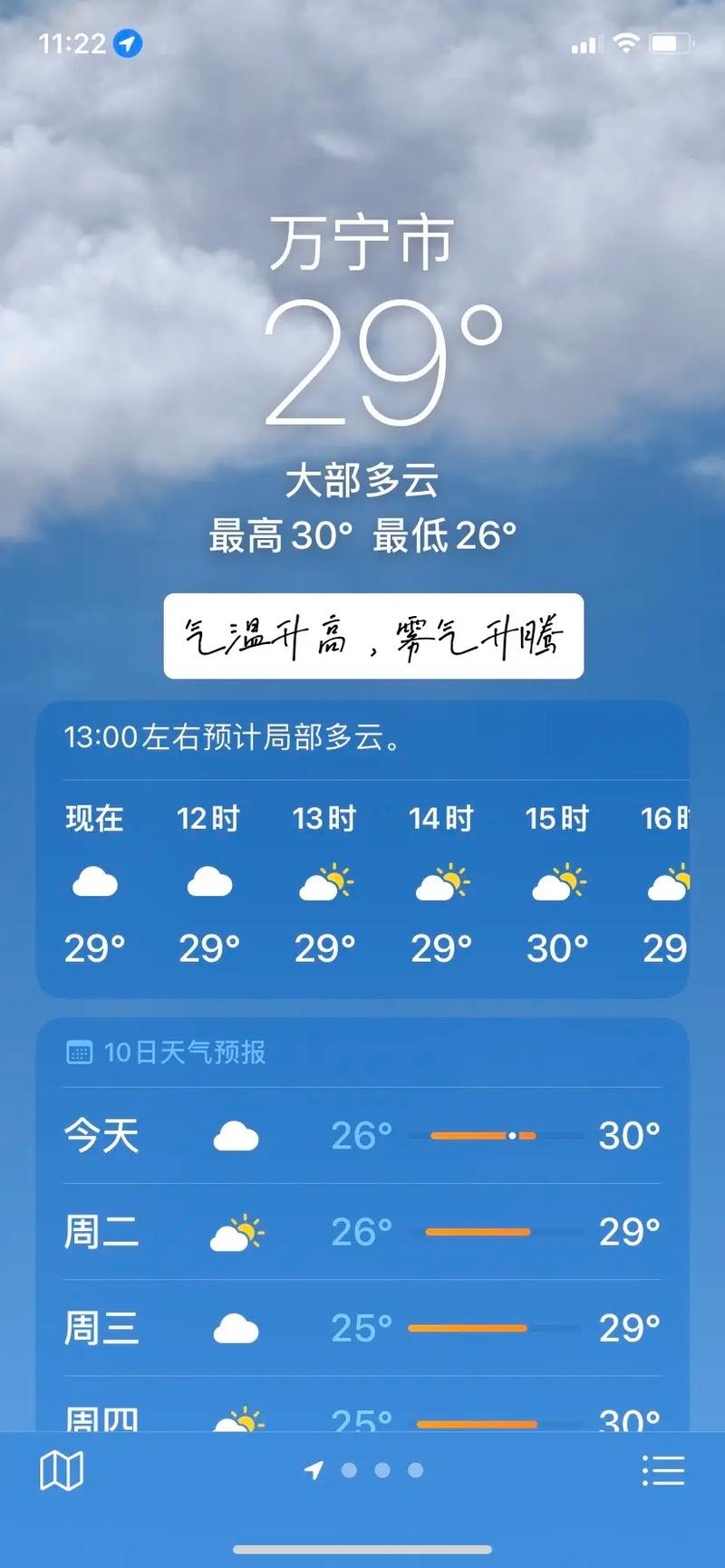The height and width of the screenshot is (1568, 725).
Task: Tap the weather icon for 周二
Action: 237,1232
